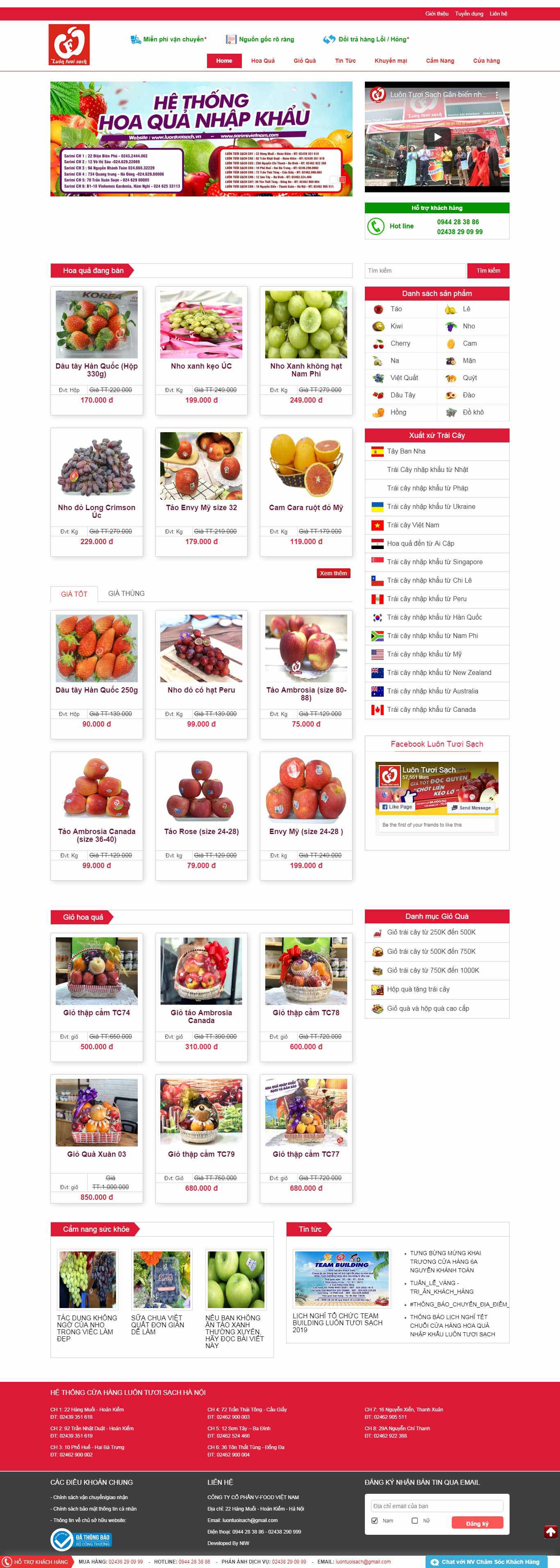Viewport: 560px width, 1568px height.
Task: Open the Hoa Quả navigation menu
Action: click(x=263, y=61)
